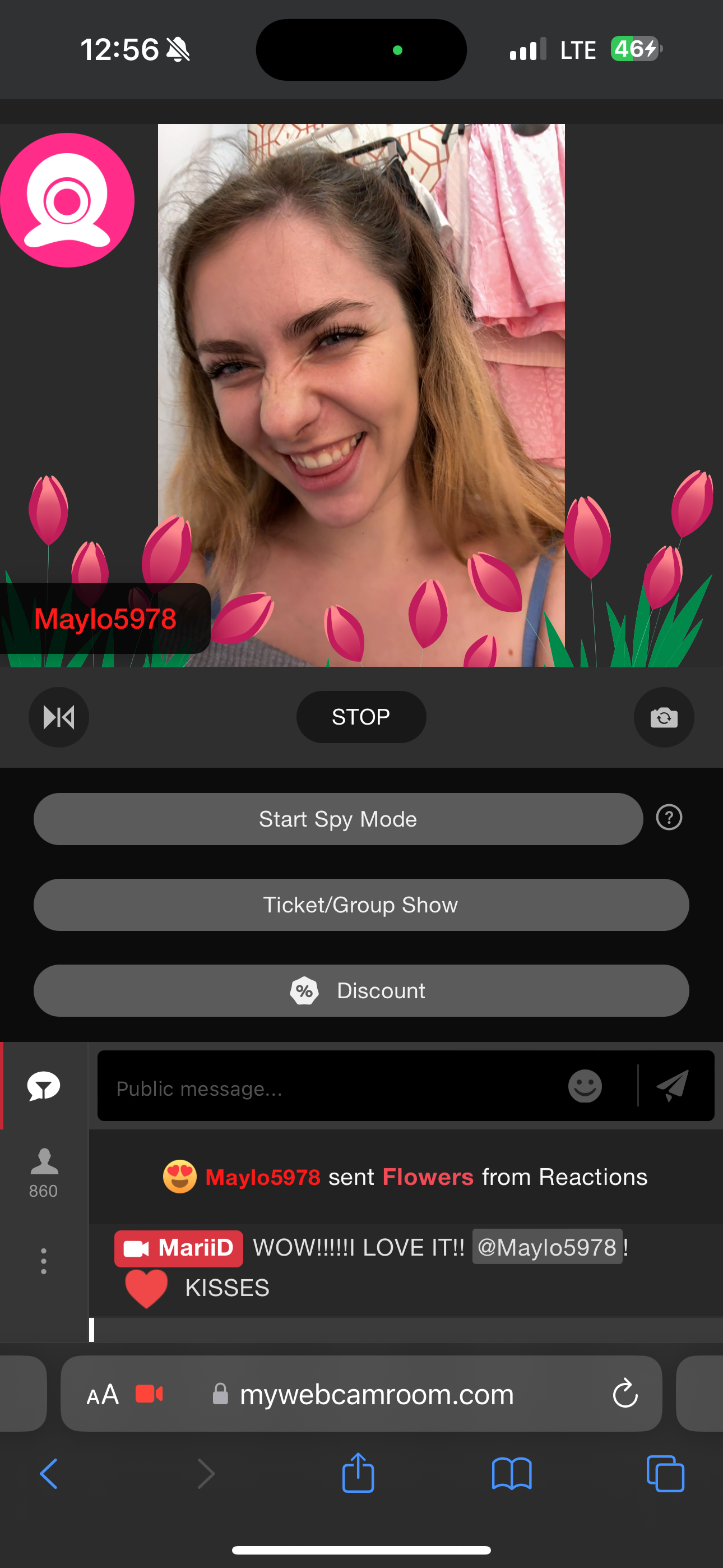The height and width of the screenshot is (1568, 723).
Task: Open Safari AA page settings
Action: click(x=102, y=1394)
